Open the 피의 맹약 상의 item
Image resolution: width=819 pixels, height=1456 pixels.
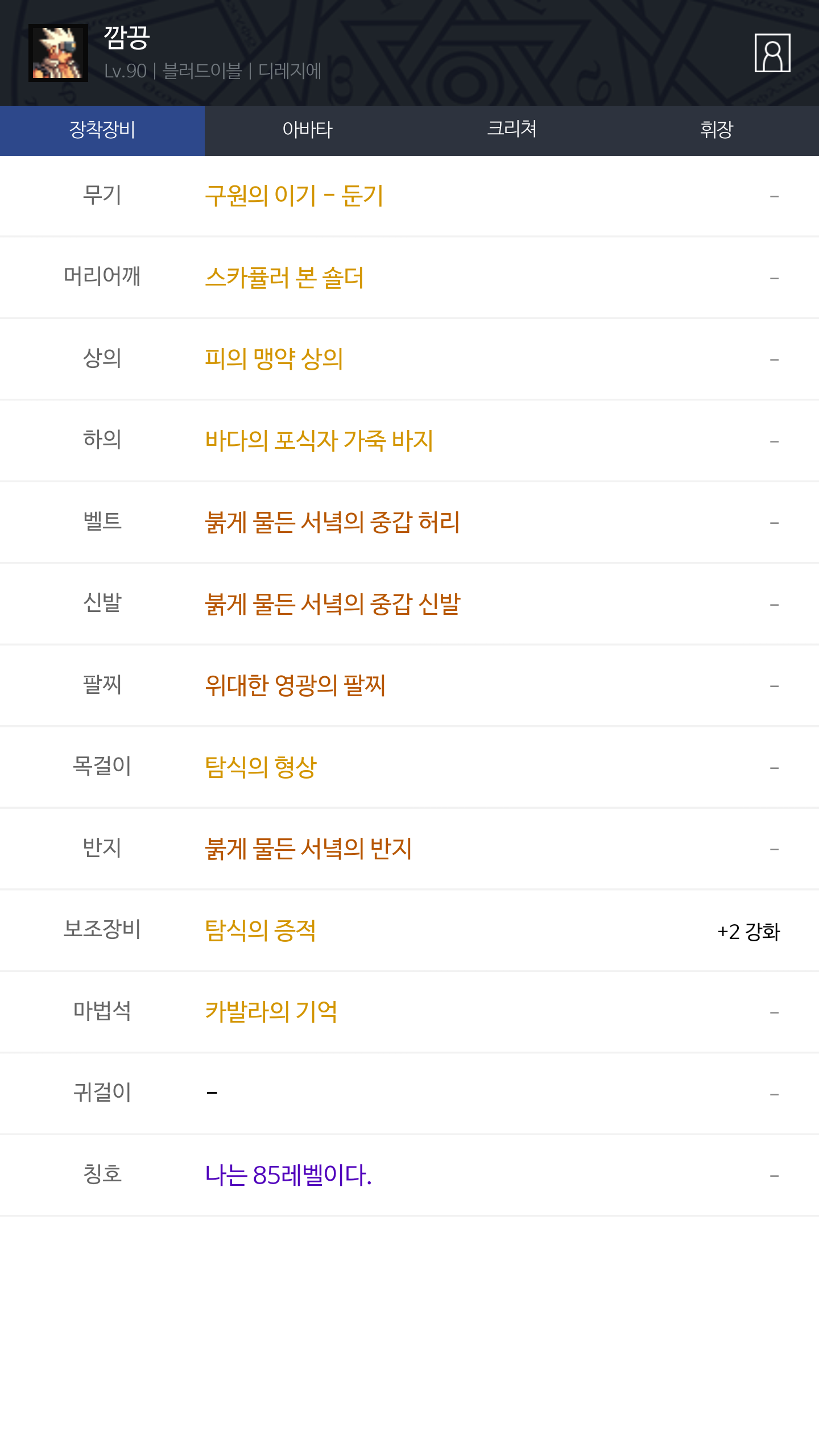[x=274, y=359]
